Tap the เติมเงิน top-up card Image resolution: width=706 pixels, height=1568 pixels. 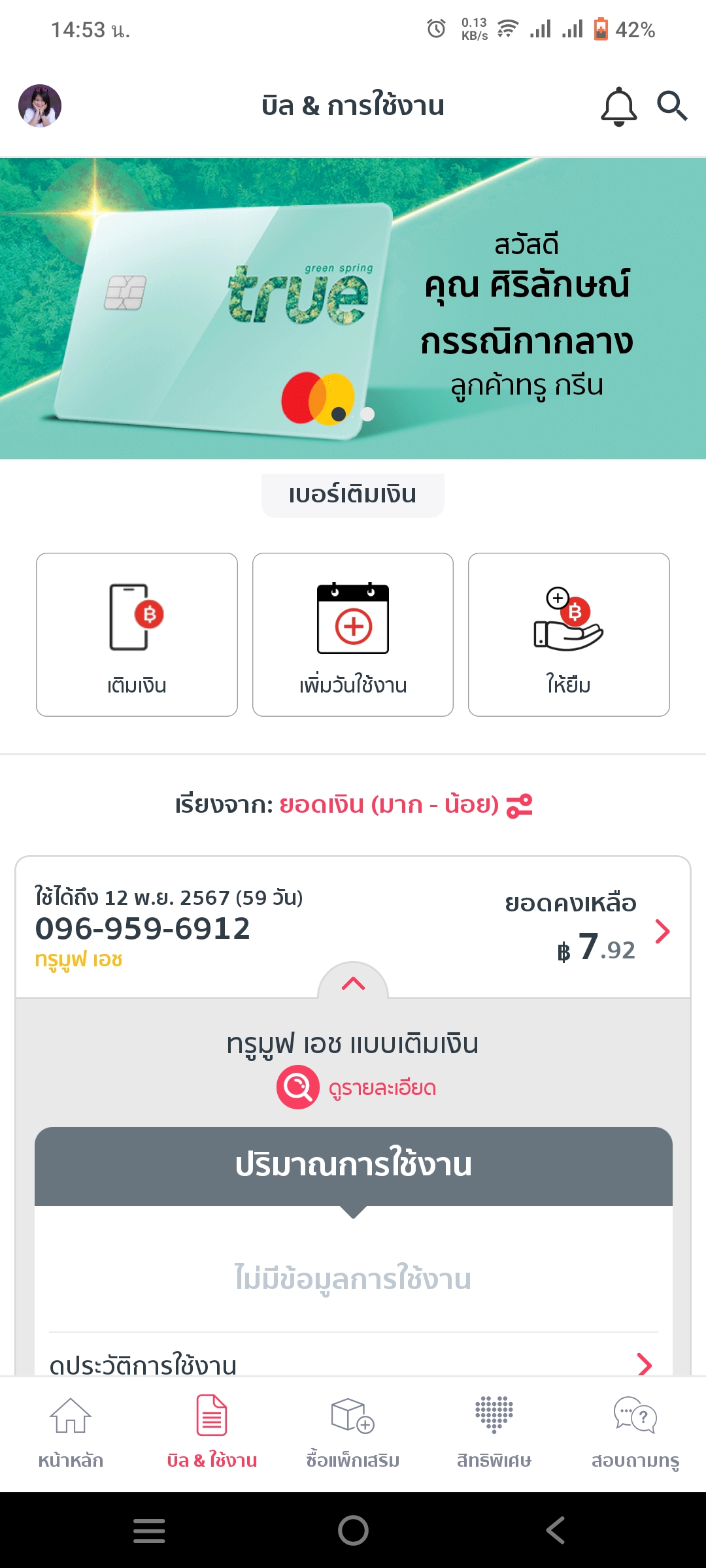pyautogui.click(x=137, y=634)
